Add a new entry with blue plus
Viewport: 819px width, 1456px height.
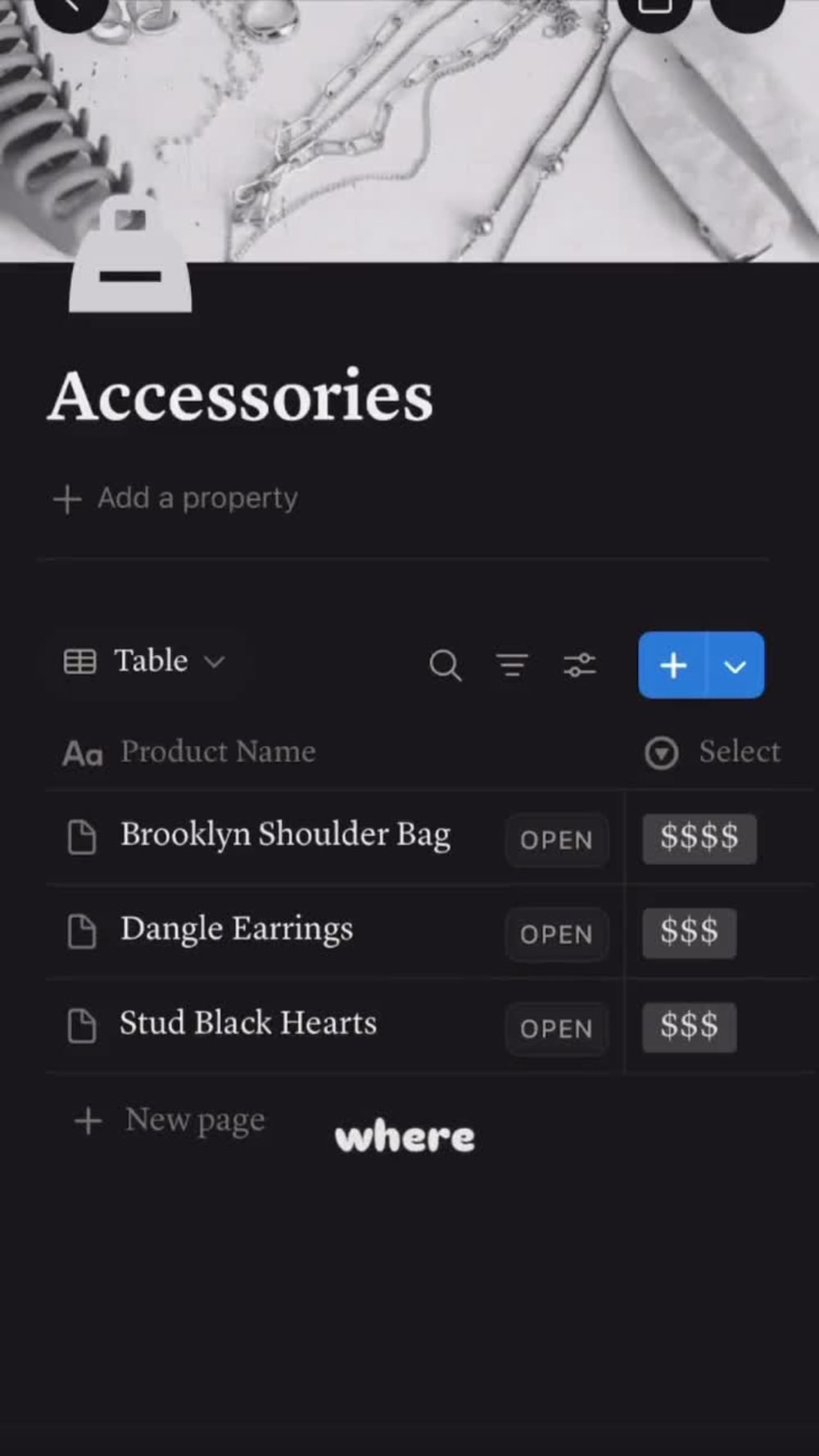(x=672, y=665)
